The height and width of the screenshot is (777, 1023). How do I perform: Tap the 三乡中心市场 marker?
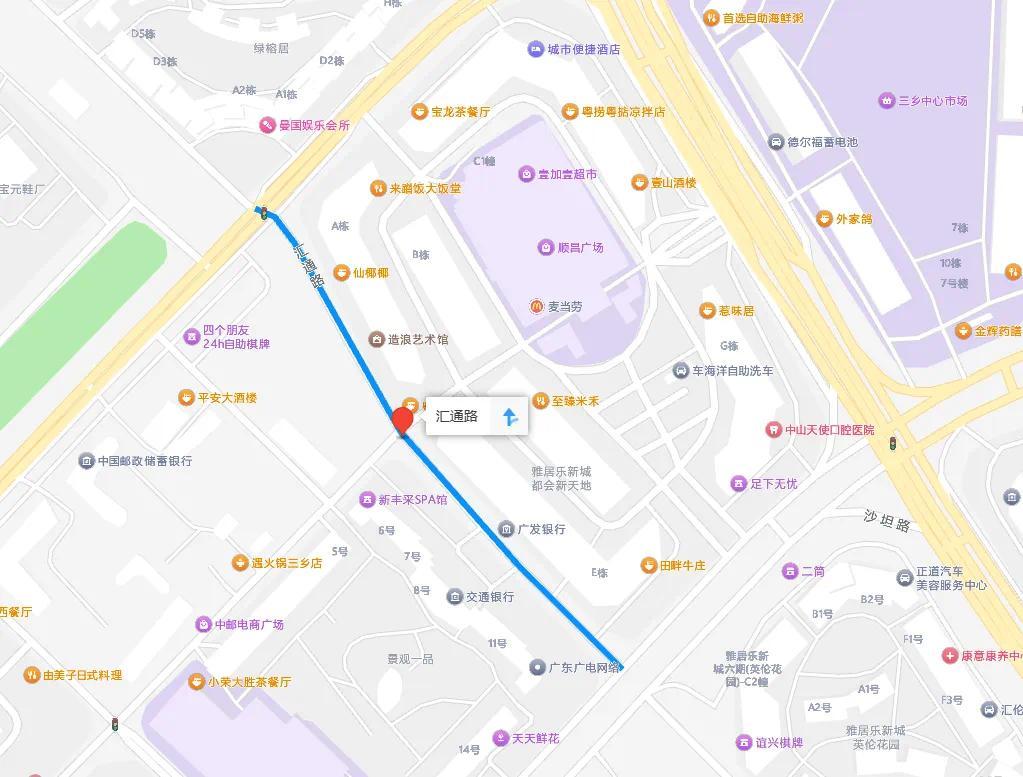(886, 101)
